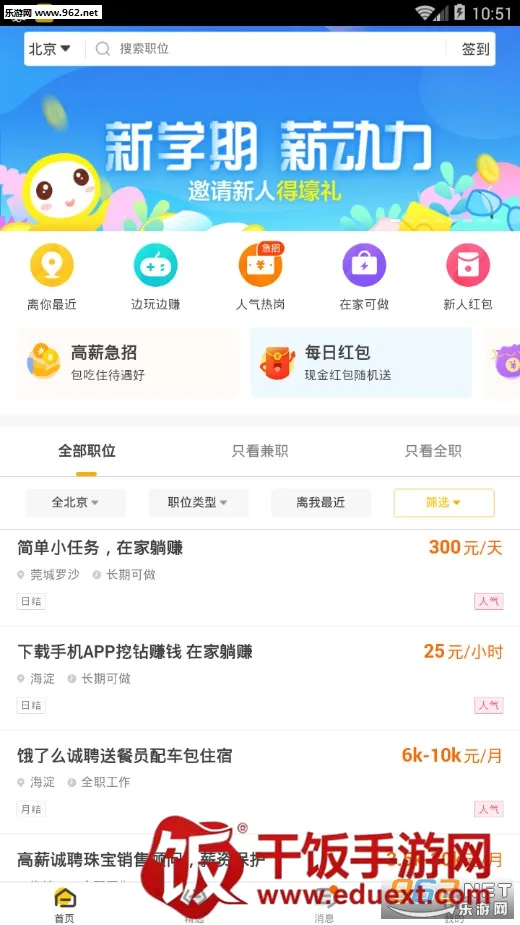Image resolution: width=520 pixels, height=925 pixels.
Task: Open 人气热岗 shortcut
Action: click(x=260, y=277)
